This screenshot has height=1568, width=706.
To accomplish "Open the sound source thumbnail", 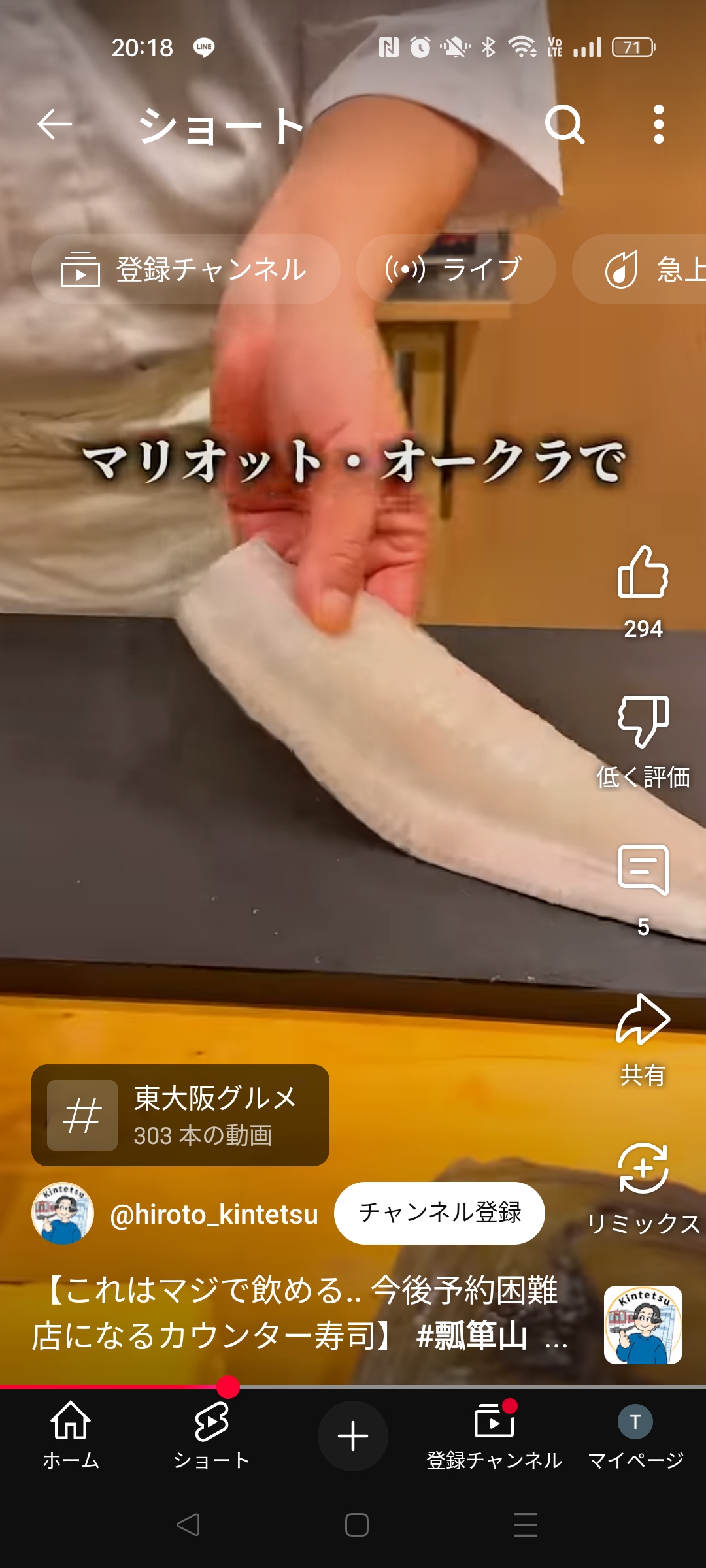I will (x=643, y=1325).
